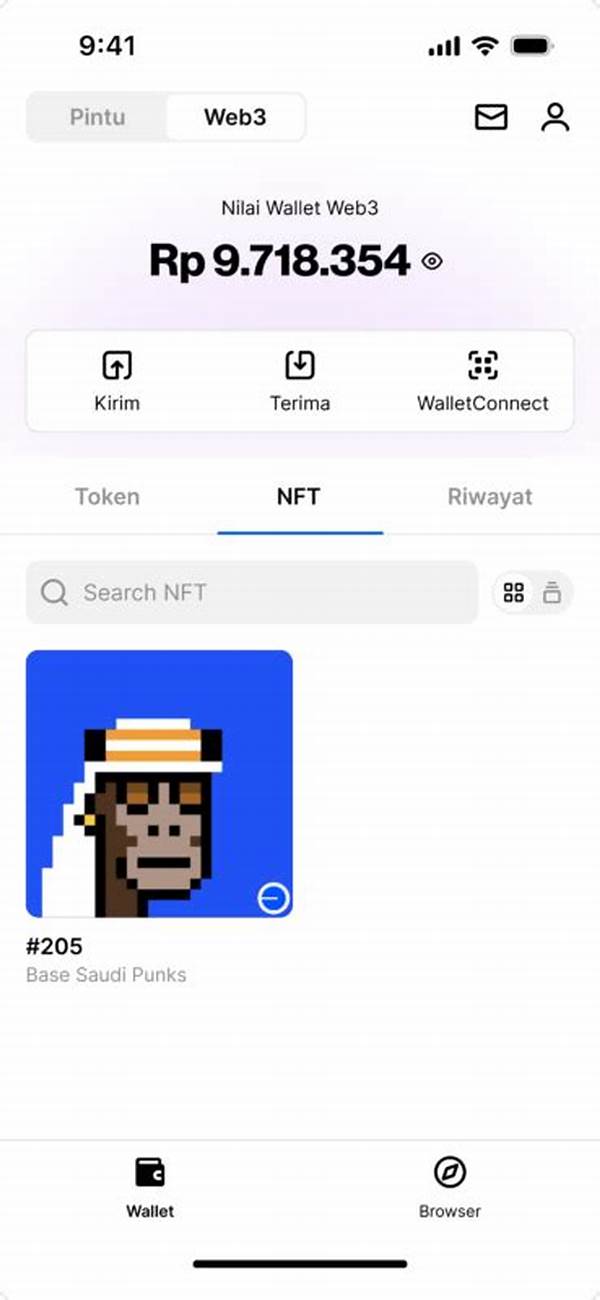The height and width of the screenshot is (1300, 600).
Task: Switch to the Token tab
Action: click(x=107, y=496)
